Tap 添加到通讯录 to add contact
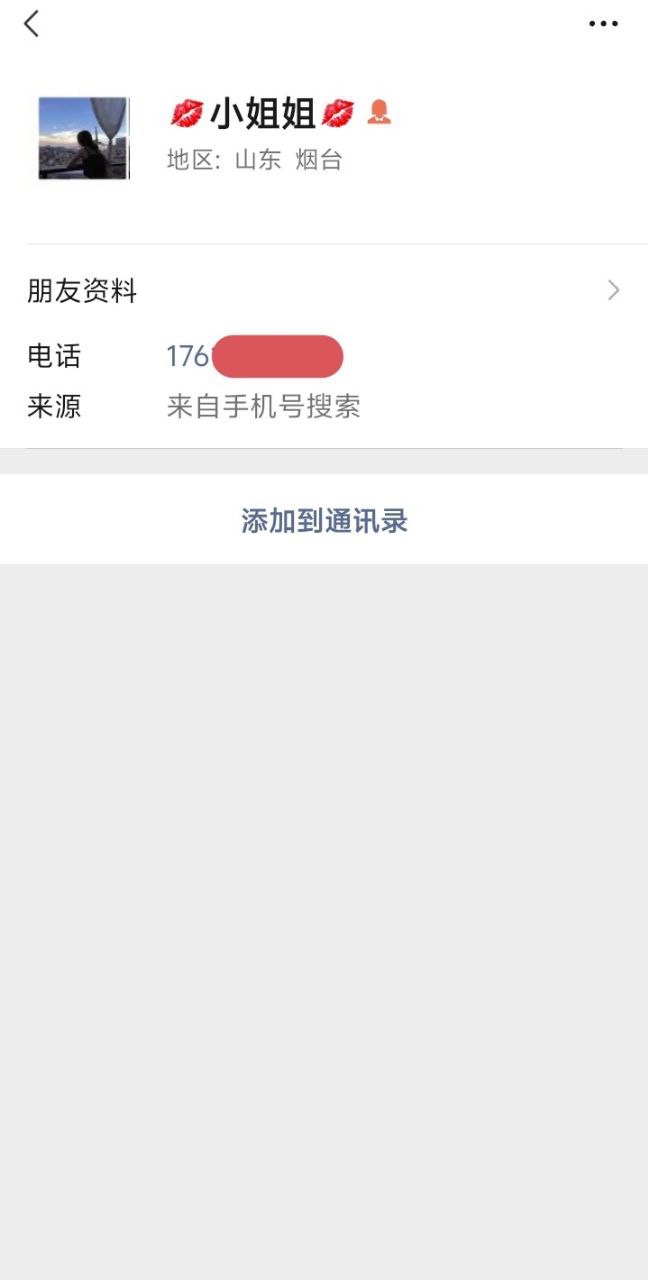Image resolution: width=648 pixels, height=1280 pixels. pos(324,521)
